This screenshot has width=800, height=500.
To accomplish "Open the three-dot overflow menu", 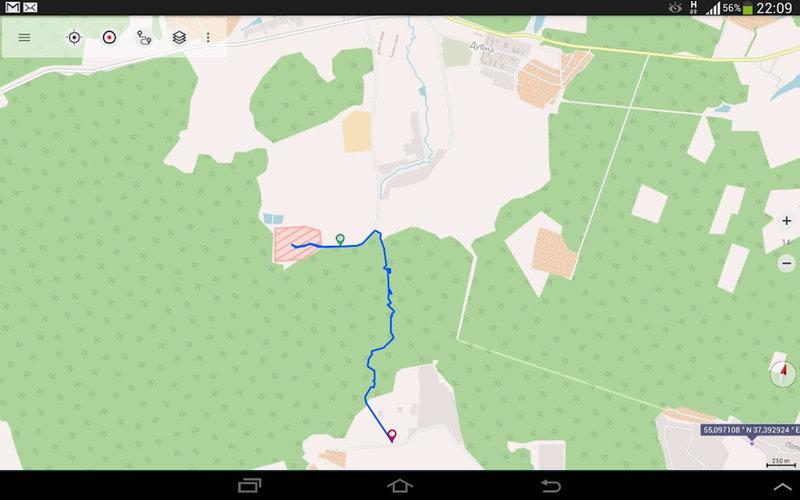I will [208, 37].
